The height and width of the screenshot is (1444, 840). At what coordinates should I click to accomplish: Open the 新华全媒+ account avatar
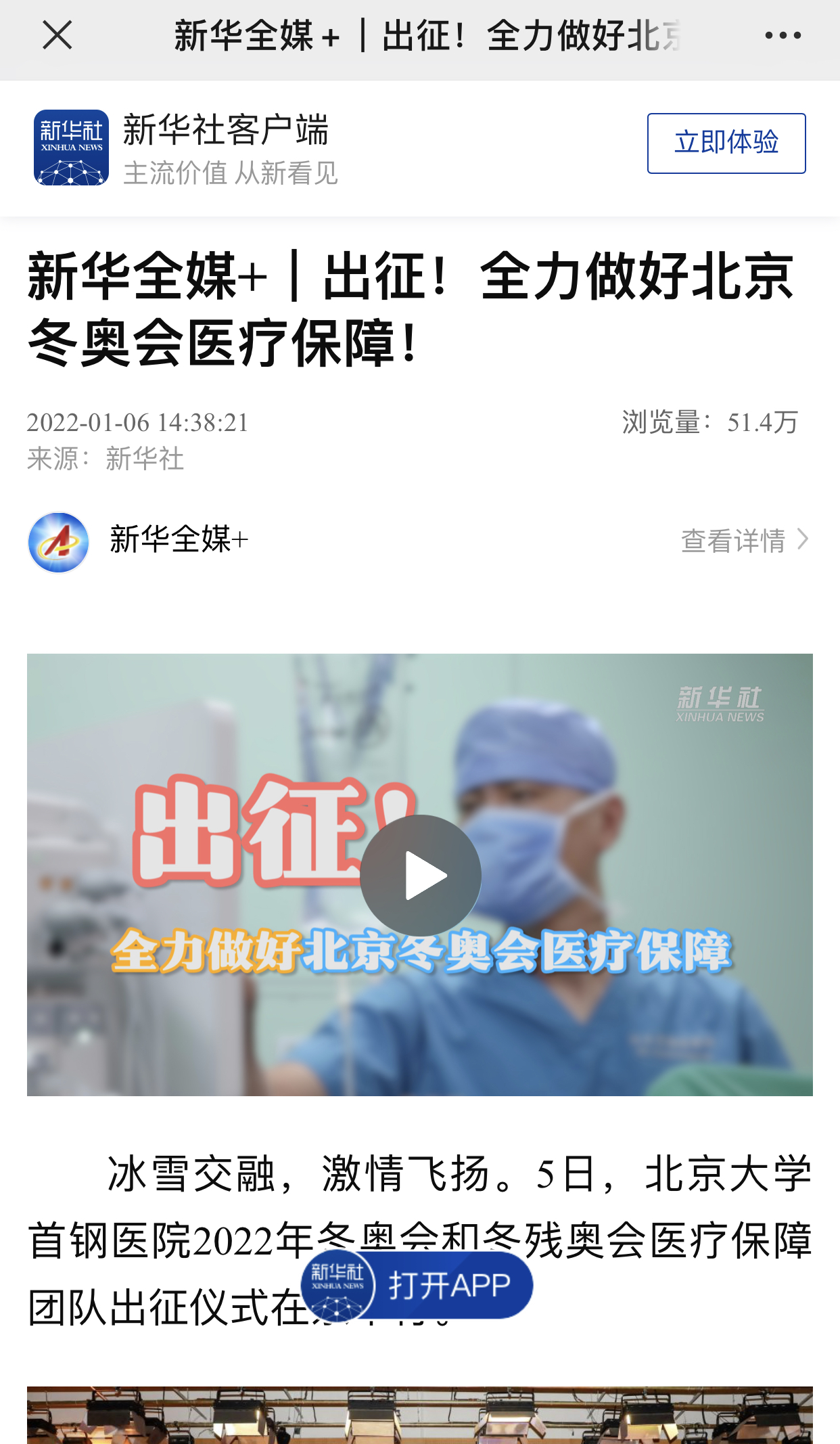coord(59,542)
